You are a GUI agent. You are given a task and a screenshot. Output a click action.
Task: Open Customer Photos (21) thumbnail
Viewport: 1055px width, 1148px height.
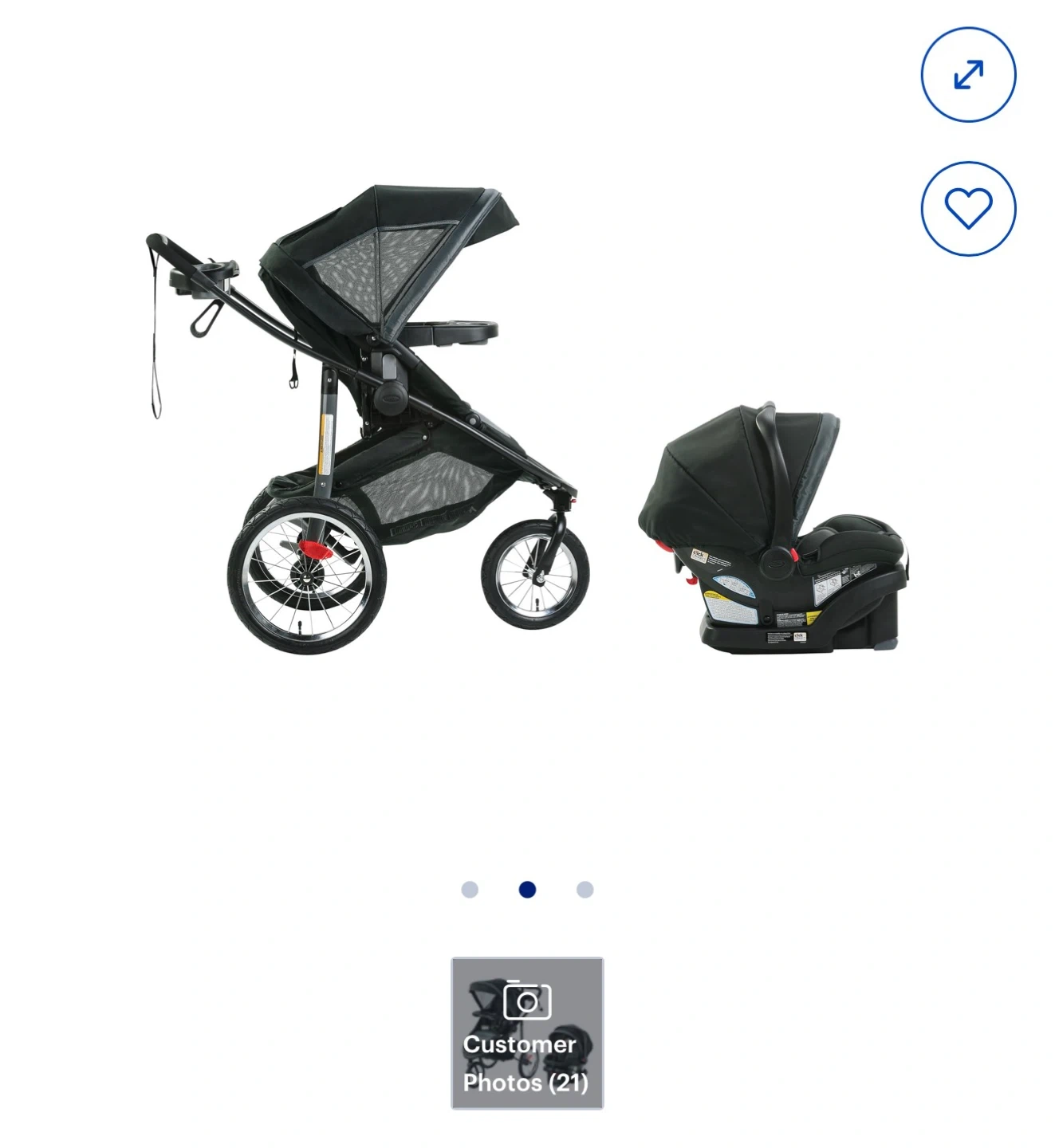click(x=527, y=1033)
